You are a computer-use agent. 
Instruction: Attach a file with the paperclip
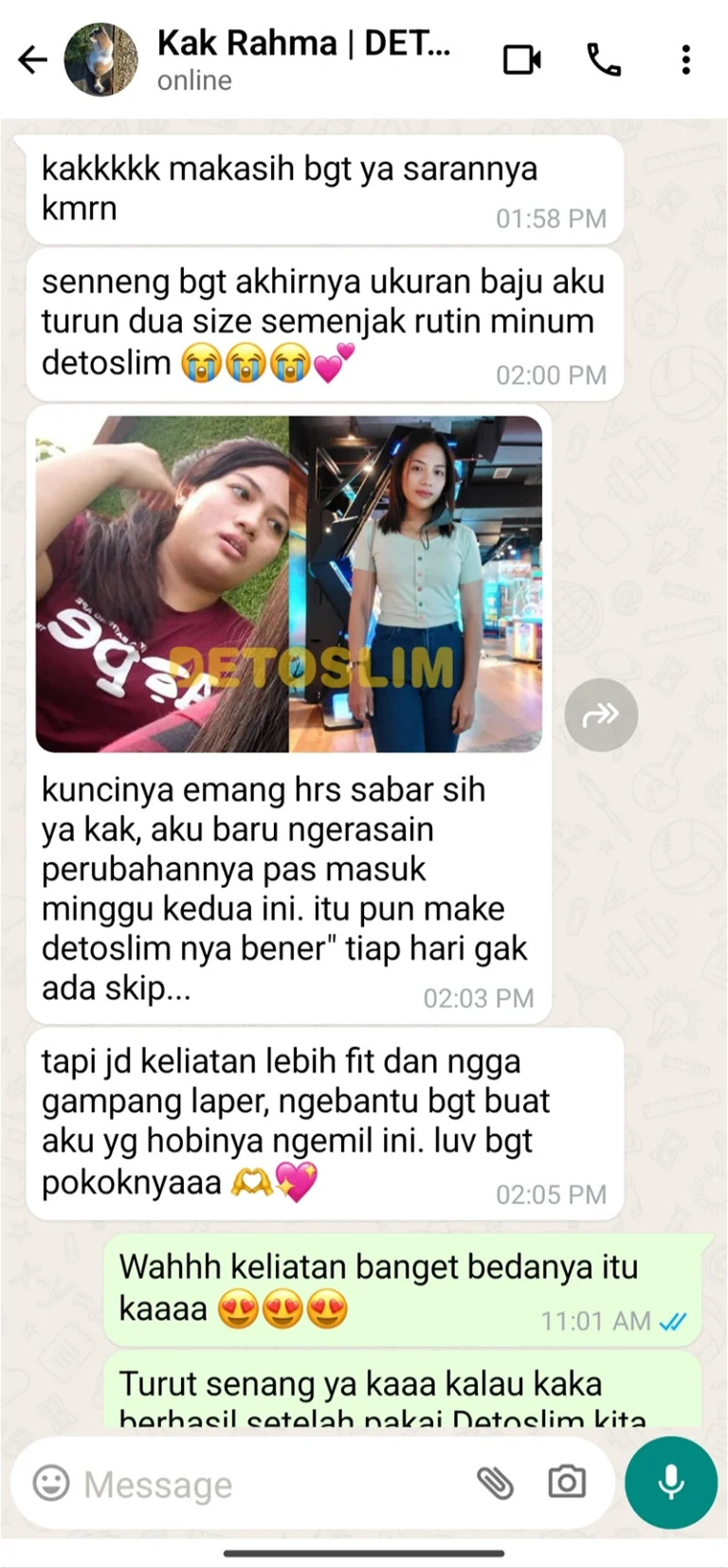pos(495,1483)
